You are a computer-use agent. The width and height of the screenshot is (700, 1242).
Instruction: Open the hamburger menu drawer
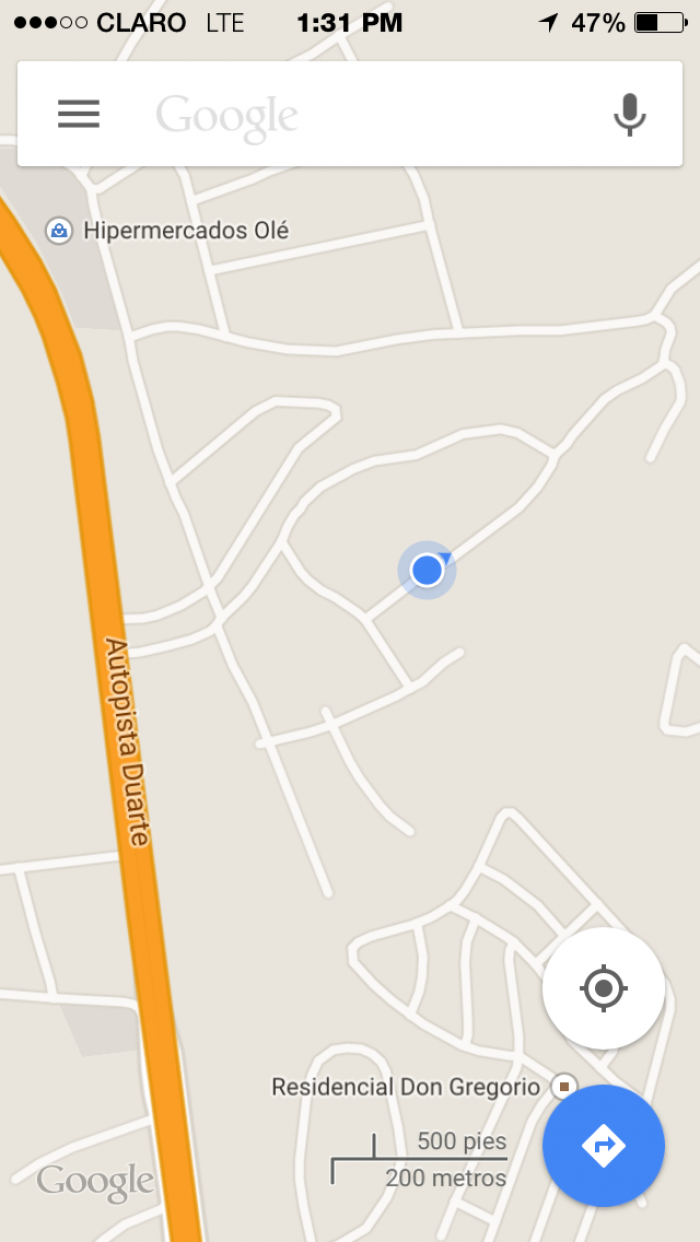[x=78, y=114]
